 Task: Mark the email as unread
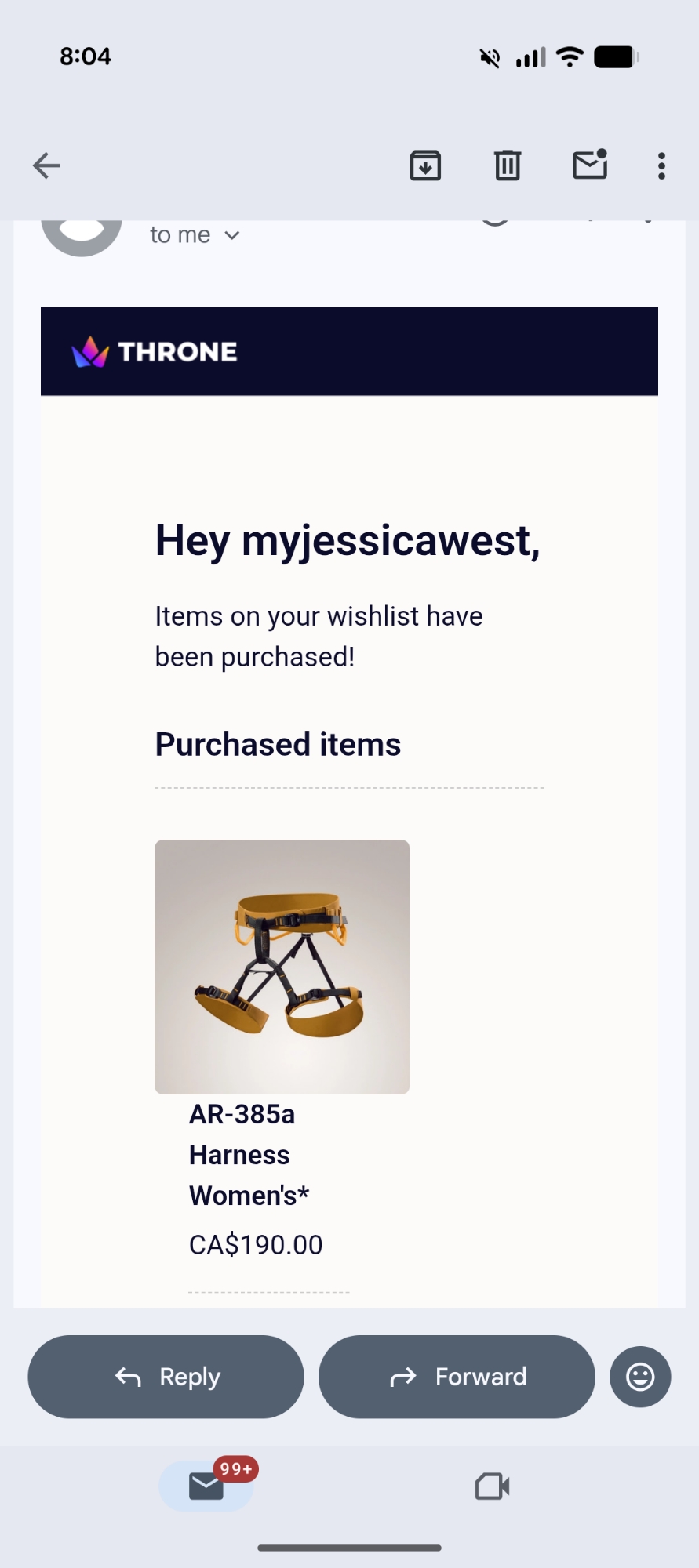tap(590, 165)
